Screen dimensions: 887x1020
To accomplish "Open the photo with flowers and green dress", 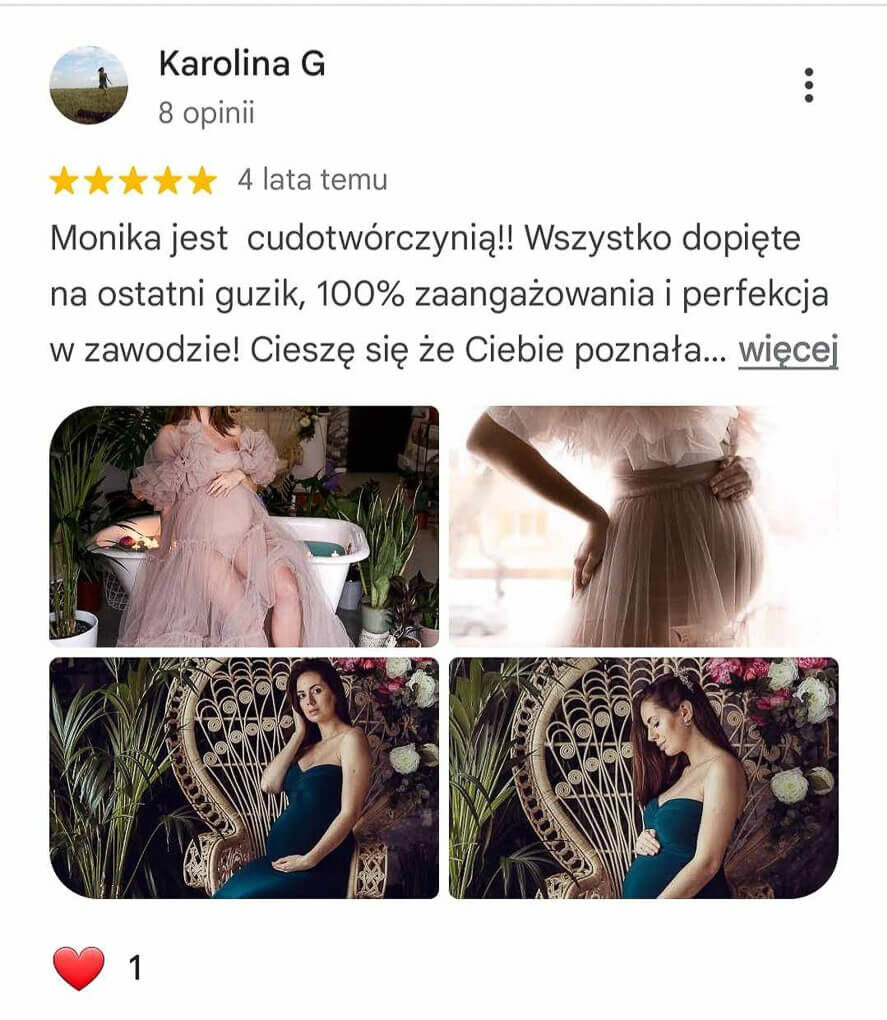I will click(x=645, y=775).
